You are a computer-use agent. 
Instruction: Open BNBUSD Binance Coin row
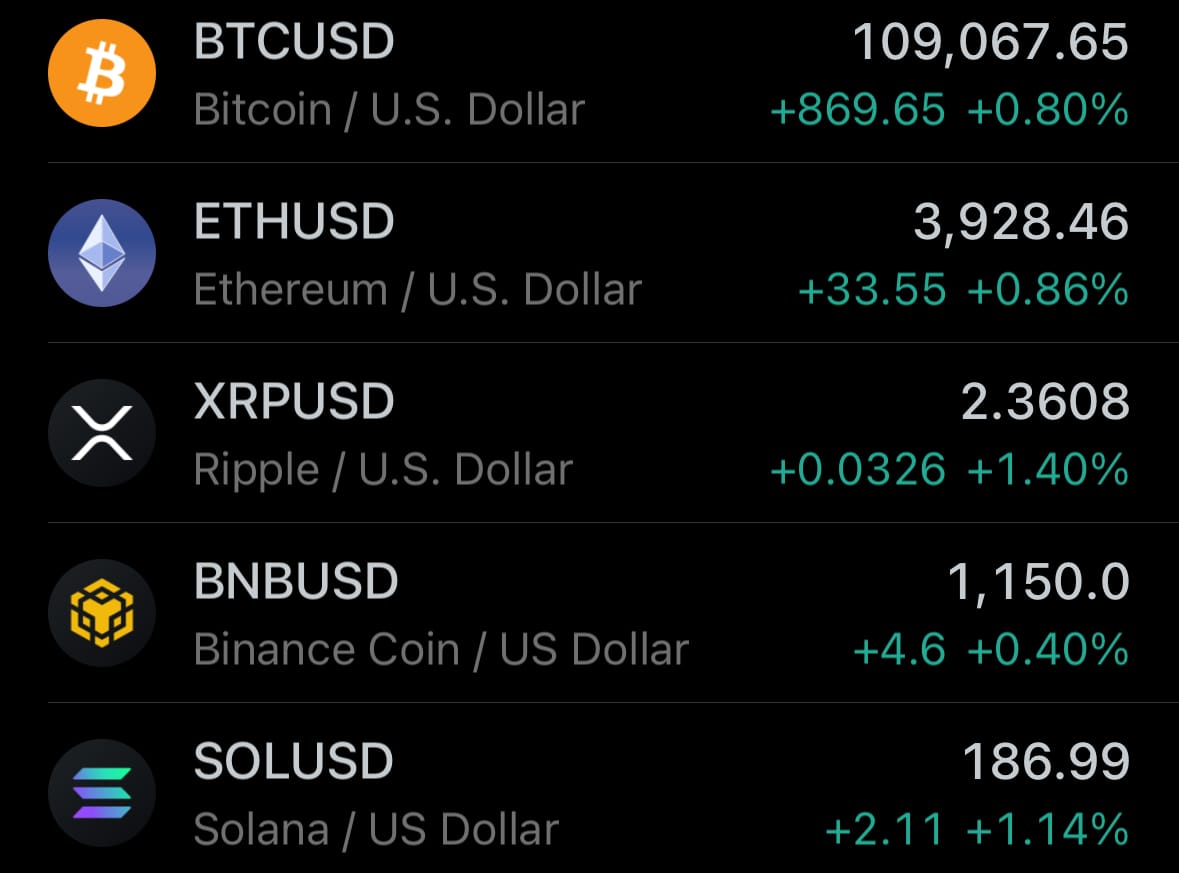coord(589,614)
